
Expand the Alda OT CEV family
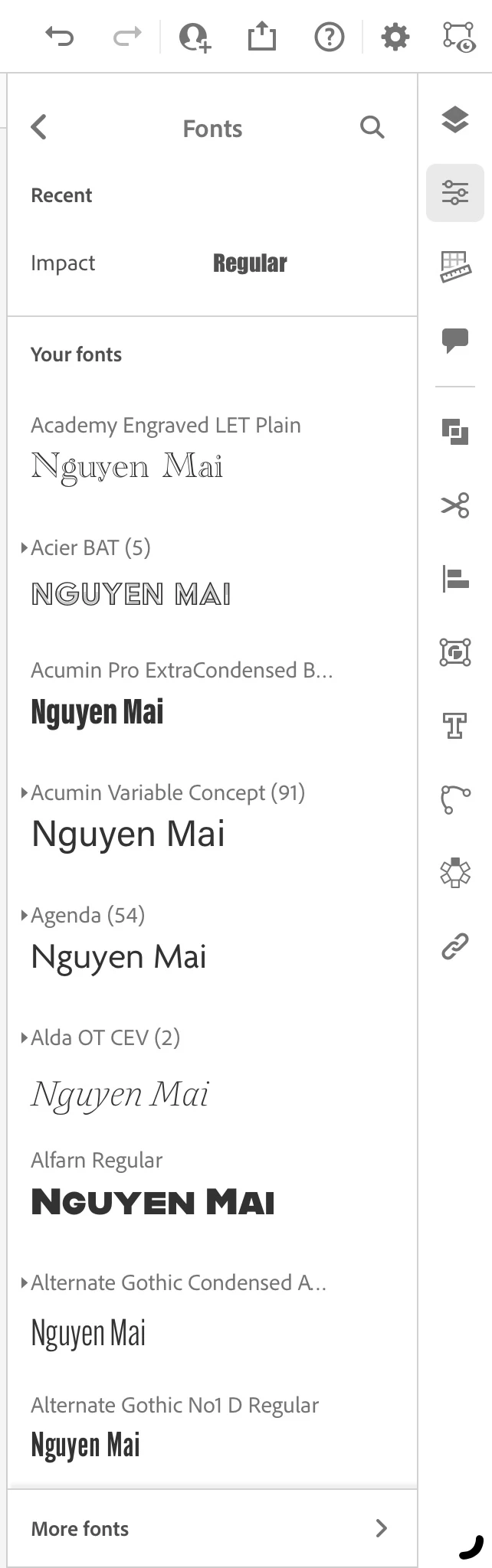25,1038
